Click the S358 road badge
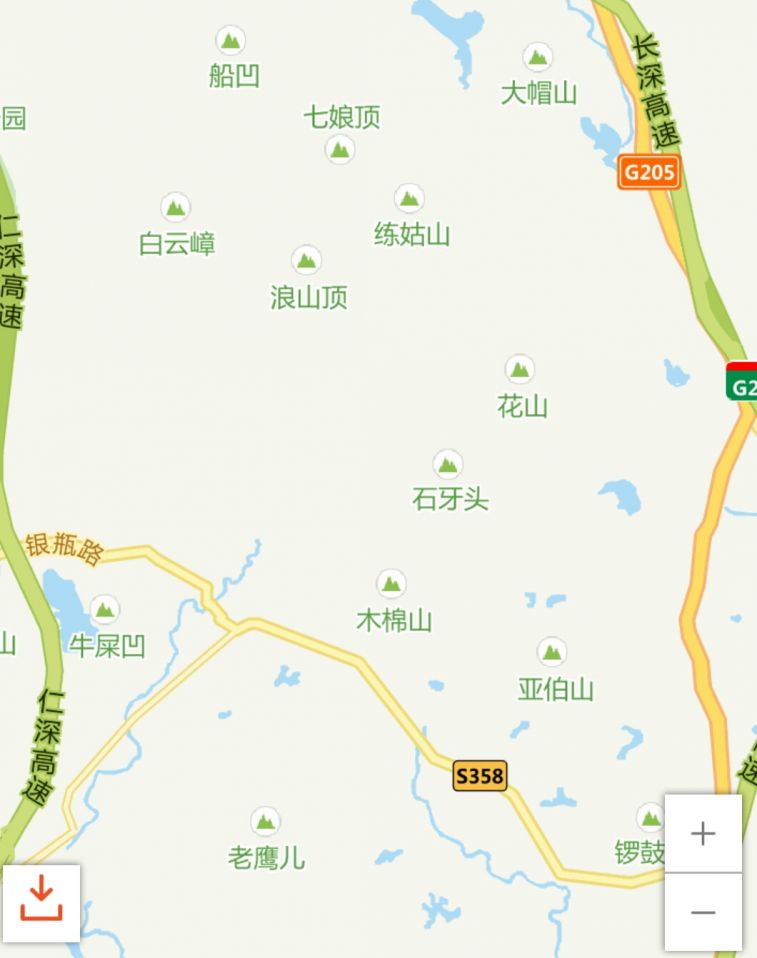Image resolution: width=757 pixels, height=958 pixels. [481, 777]
